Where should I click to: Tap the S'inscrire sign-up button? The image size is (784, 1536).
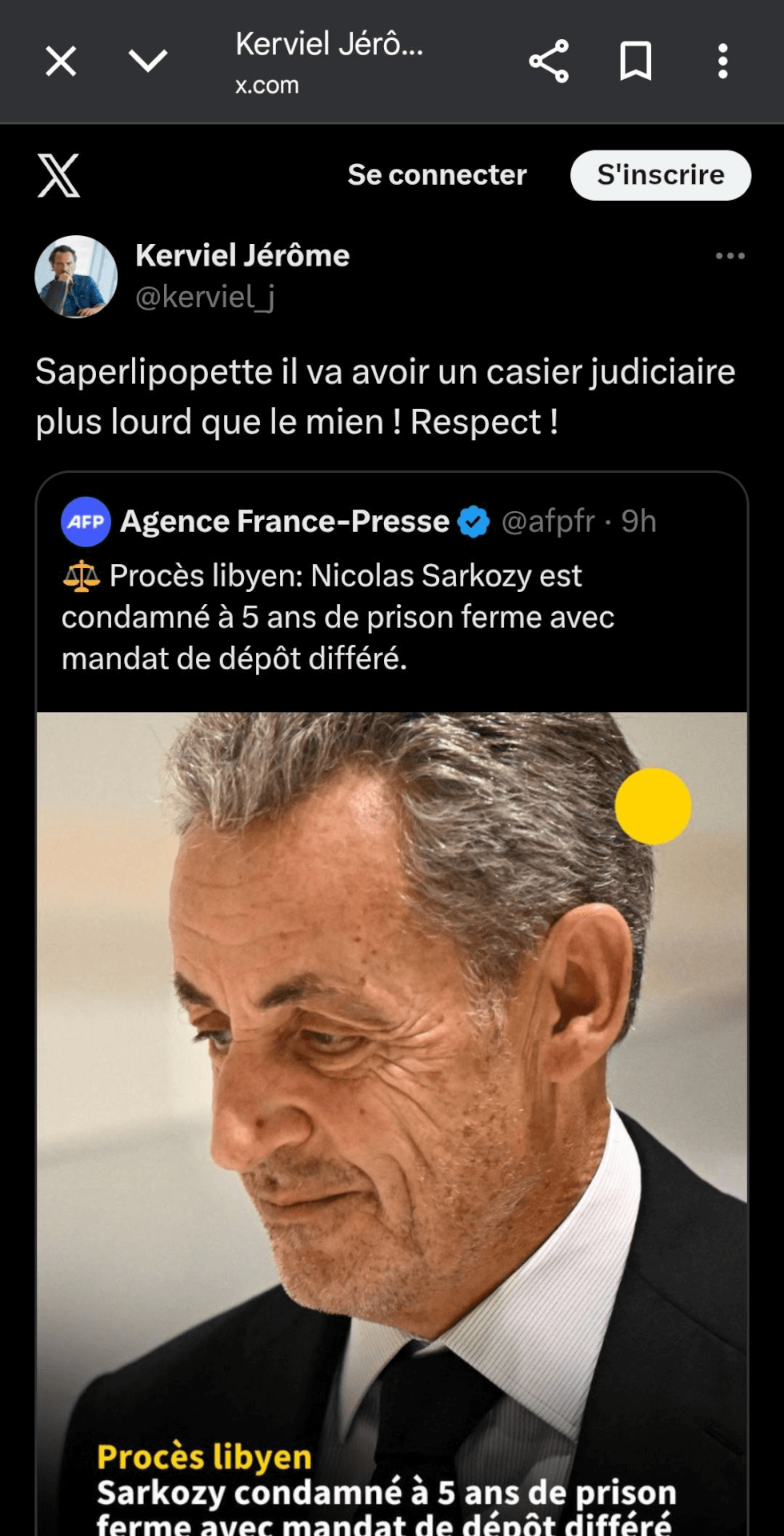[660, 175]
